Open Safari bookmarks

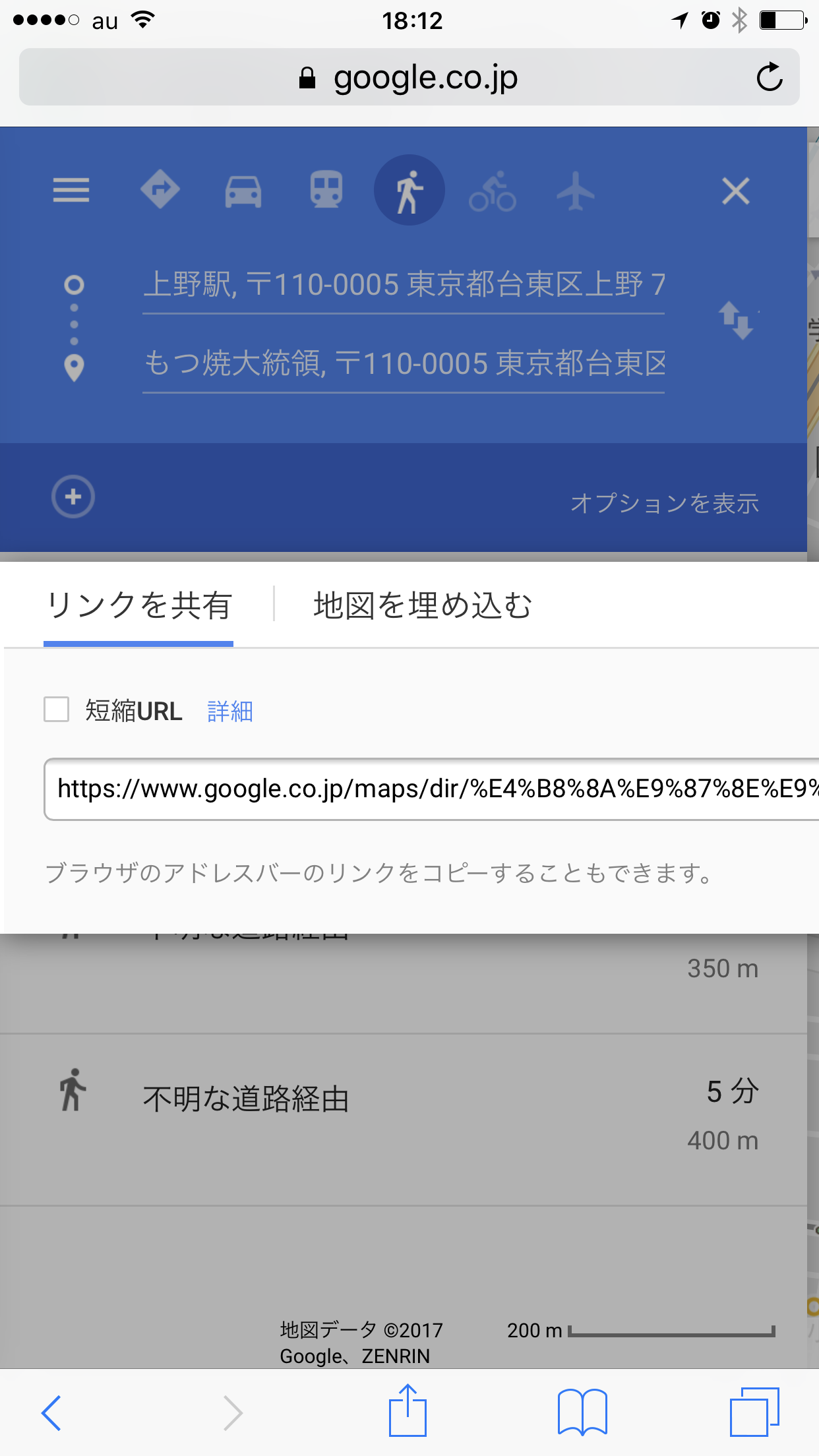coord(582,1412)
